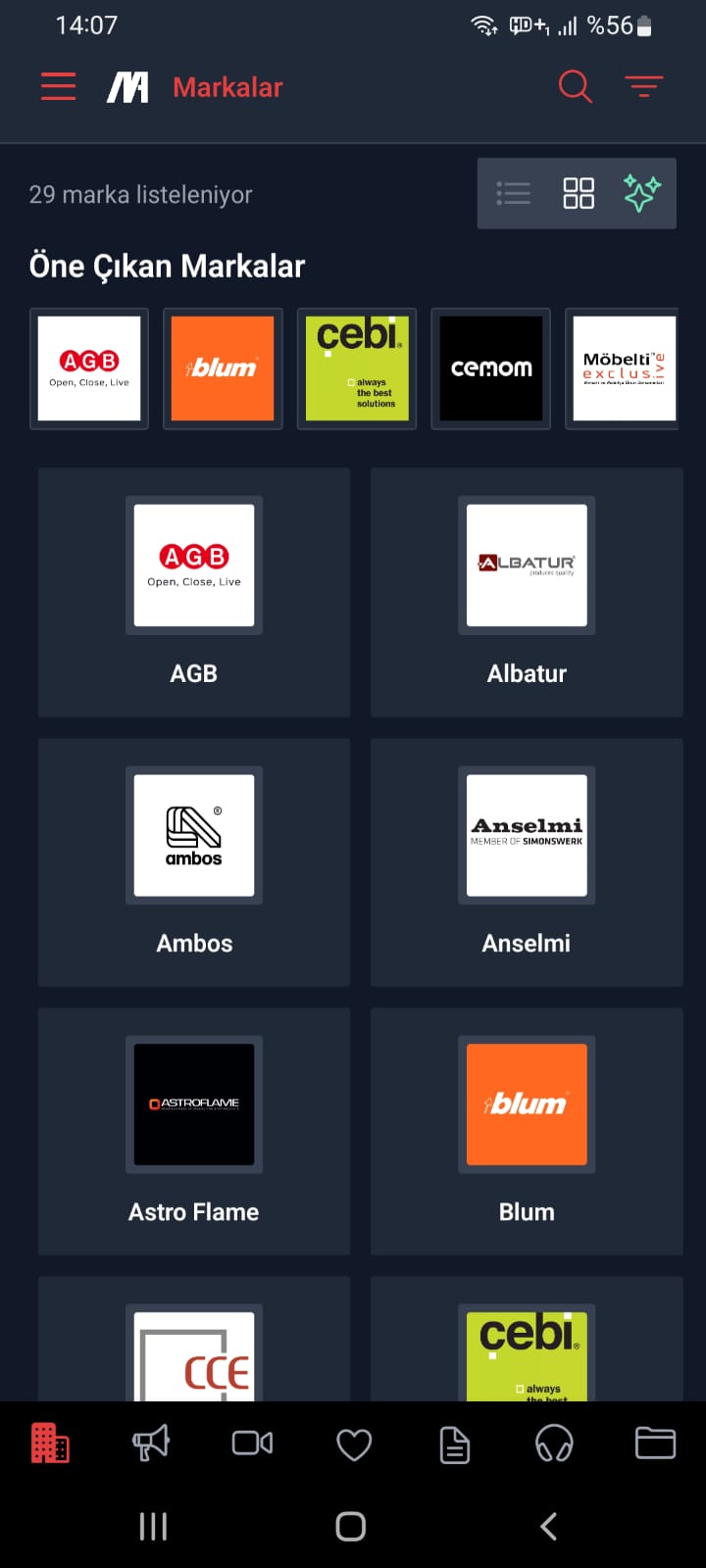The height and width of the screenshot is (1568, 706).
Task: Open featured brand Möbelti Exclusive
Action: tap(624, 368)
